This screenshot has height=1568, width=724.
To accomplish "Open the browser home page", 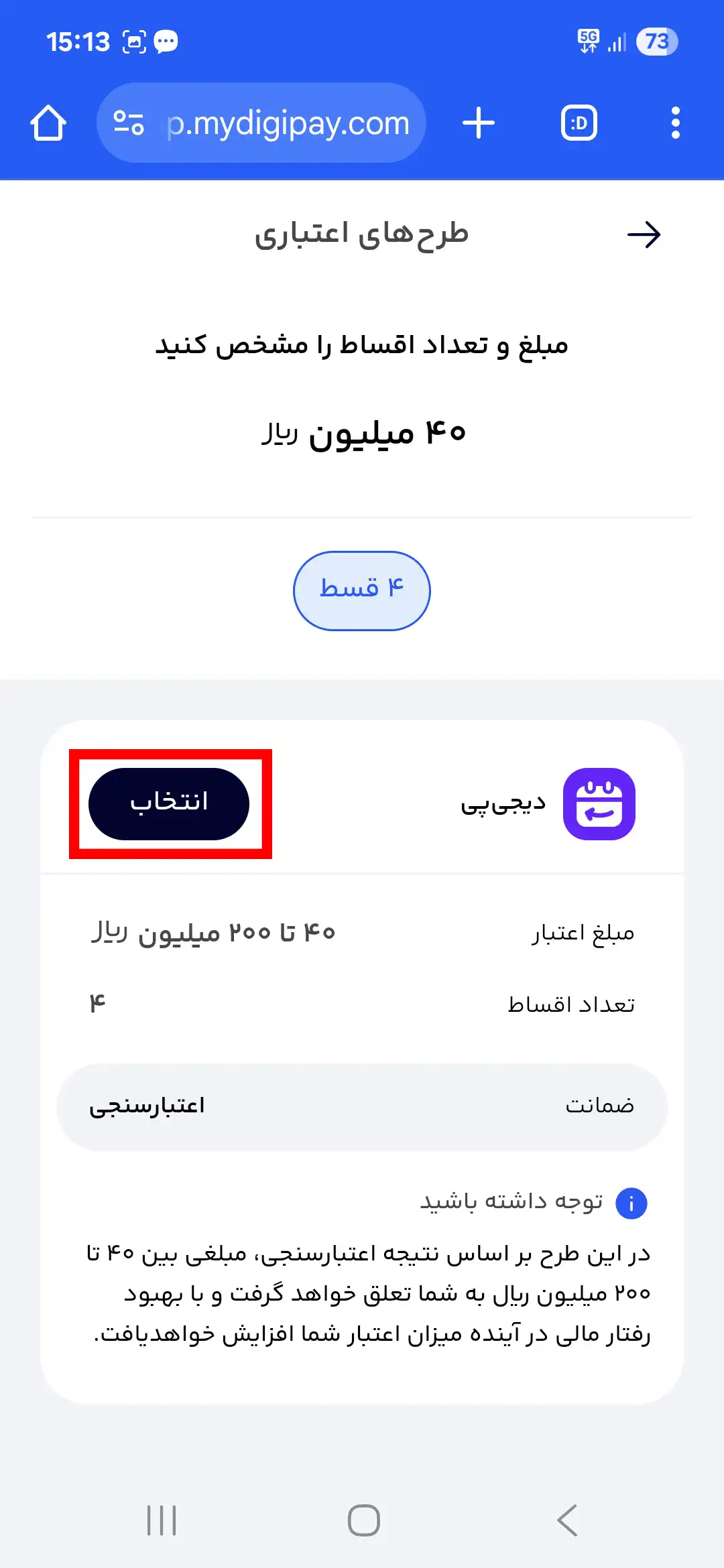I will [48, 123].
